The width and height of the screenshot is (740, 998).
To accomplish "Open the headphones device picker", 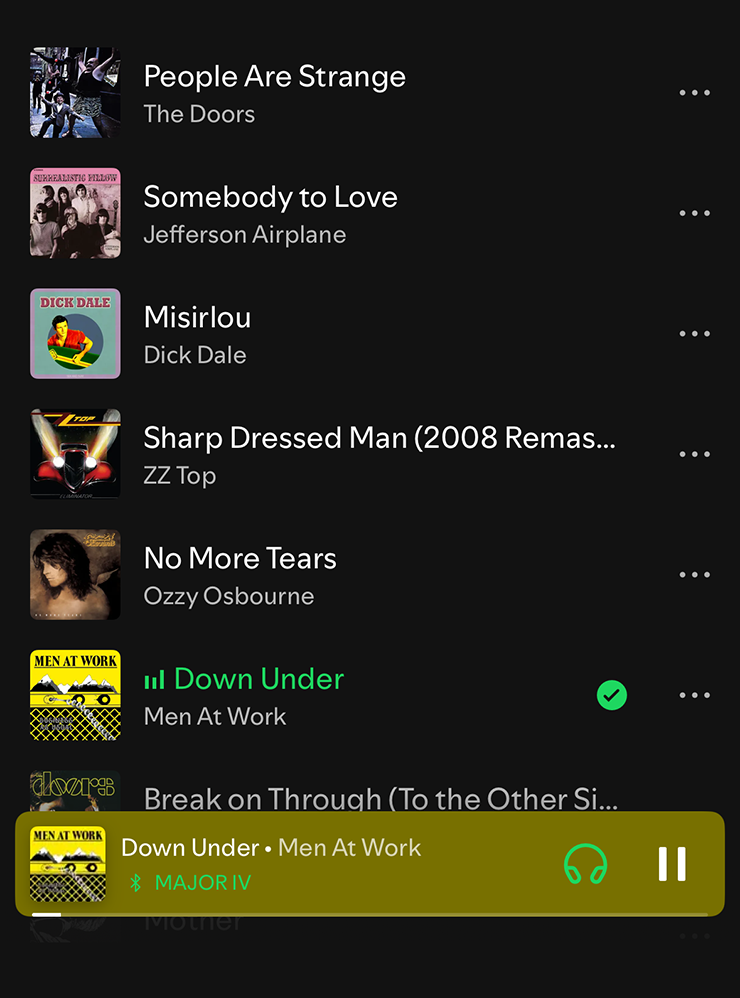I will [586, 864].
